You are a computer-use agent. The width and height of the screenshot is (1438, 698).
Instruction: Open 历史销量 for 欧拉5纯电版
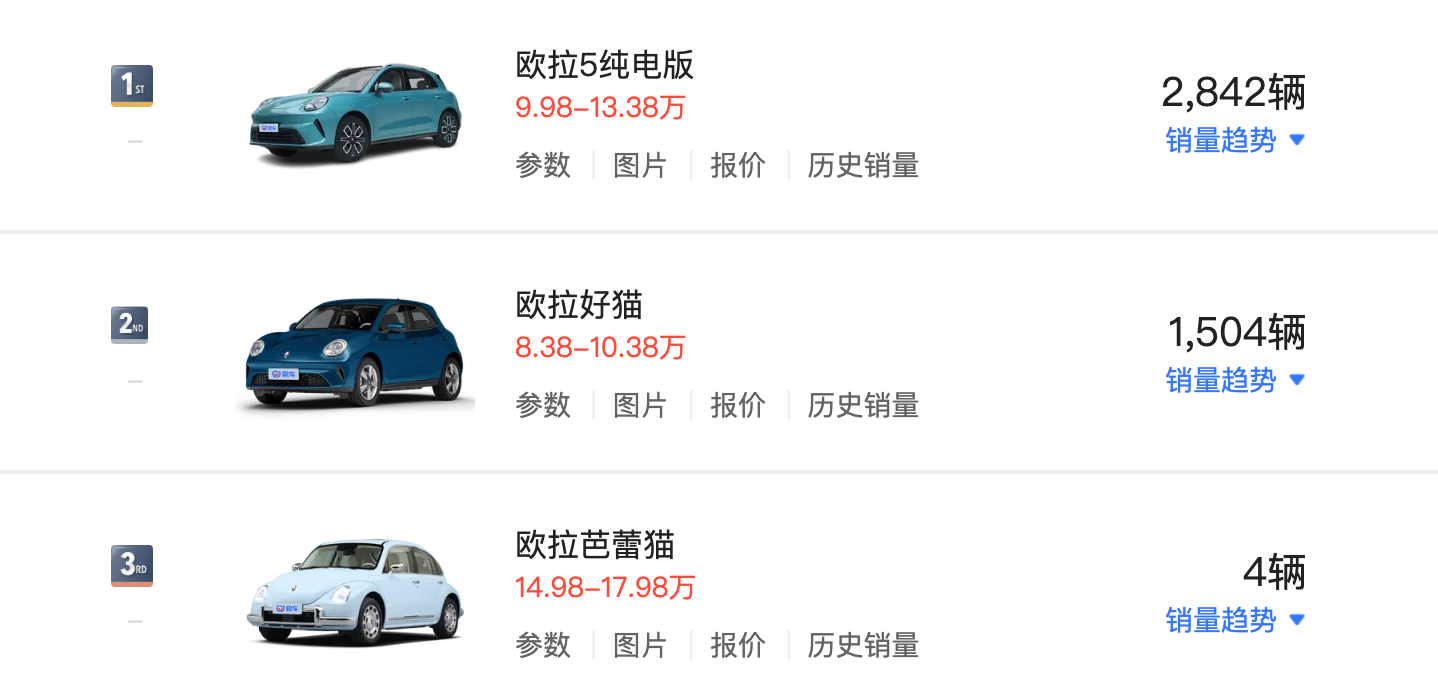[863, 165]
